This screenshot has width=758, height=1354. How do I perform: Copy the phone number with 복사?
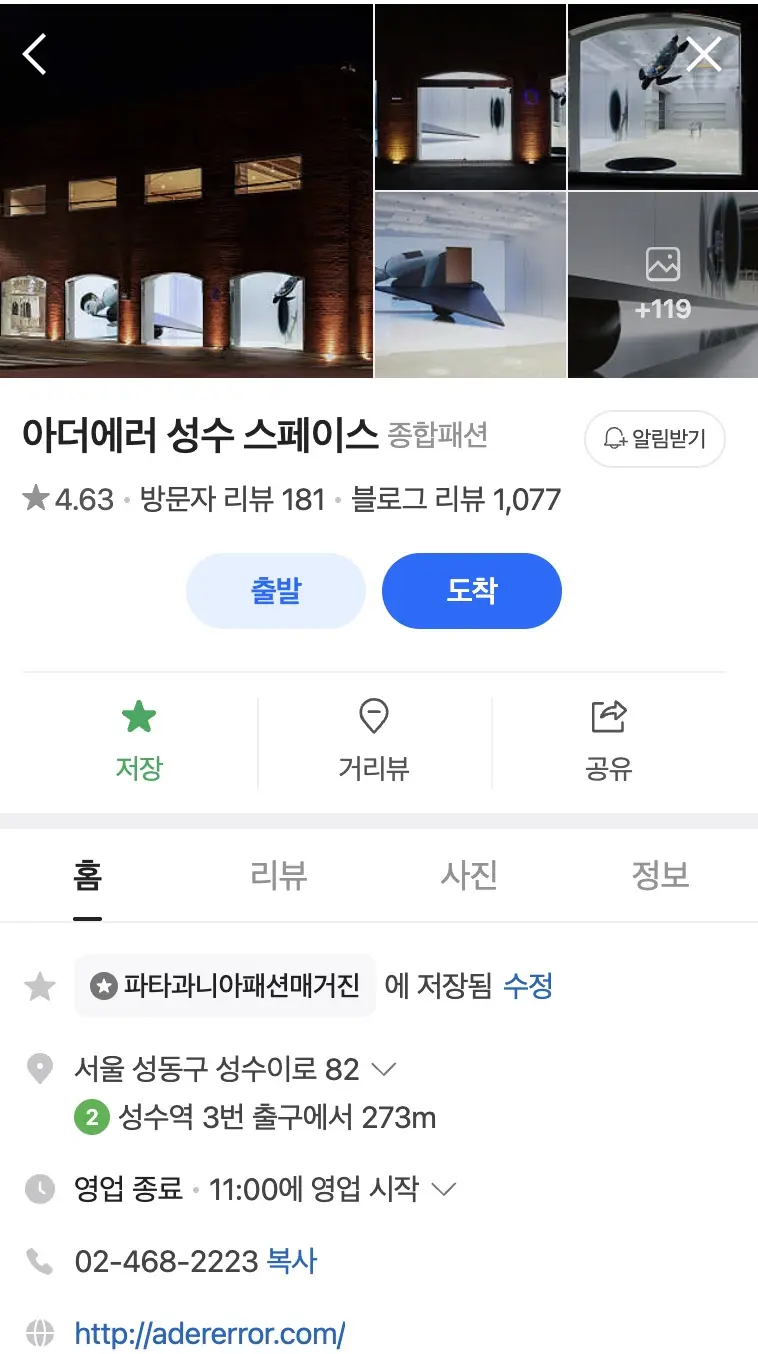pyautogui.click(x=292, y=1261)
